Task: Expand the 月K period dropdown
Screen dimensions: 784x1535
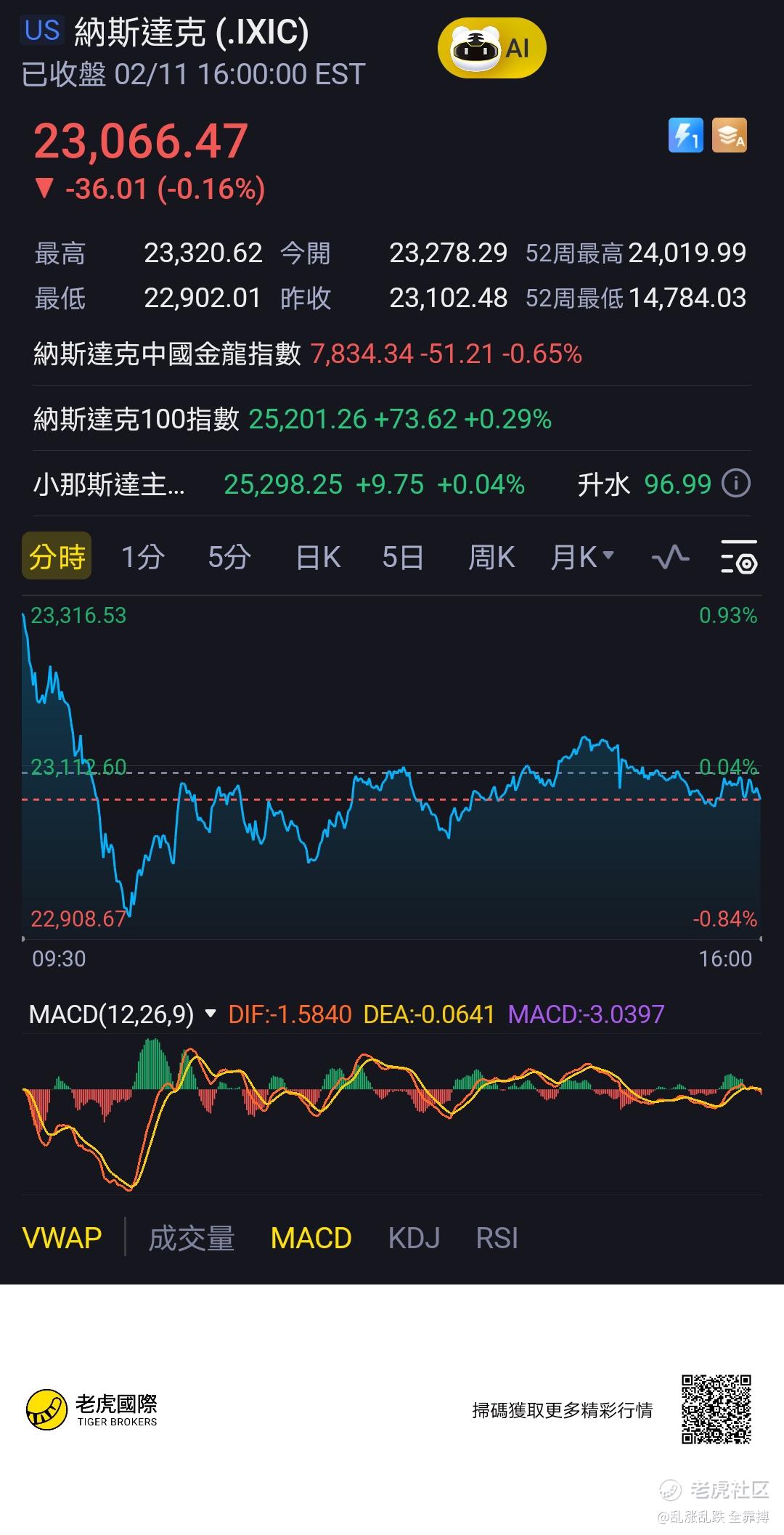Action: [582, 558]
